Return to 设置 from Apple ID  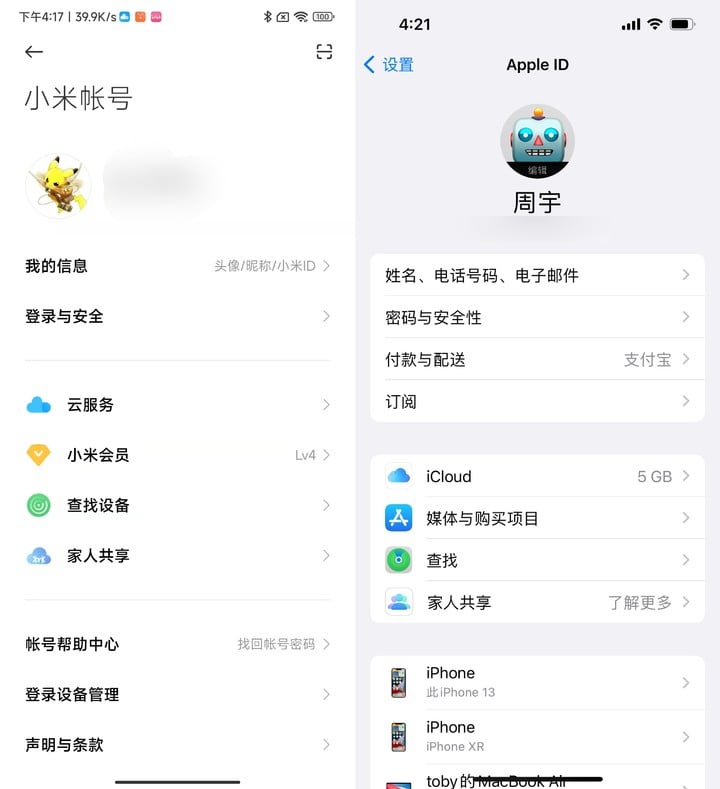(389, 65)
